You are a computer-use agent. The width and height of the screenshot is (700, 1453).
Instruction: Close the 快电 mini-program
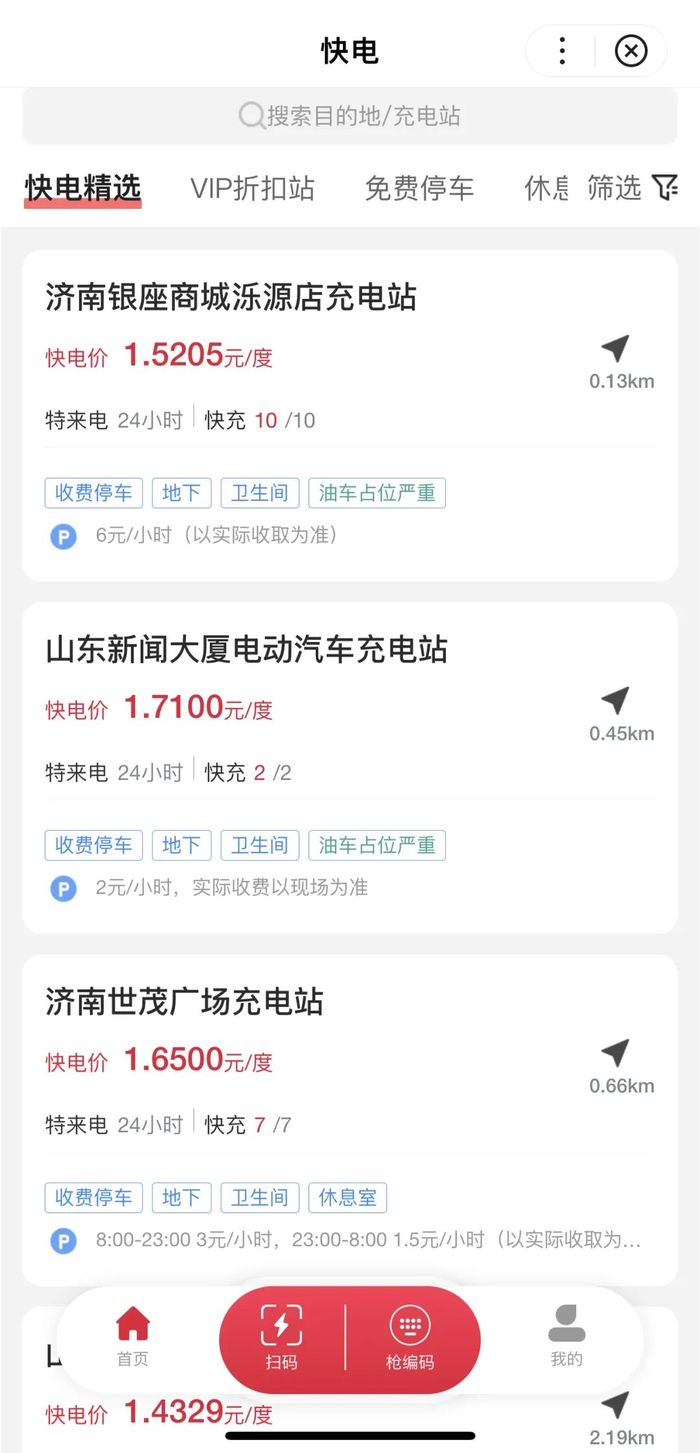(x=631, y=51)
